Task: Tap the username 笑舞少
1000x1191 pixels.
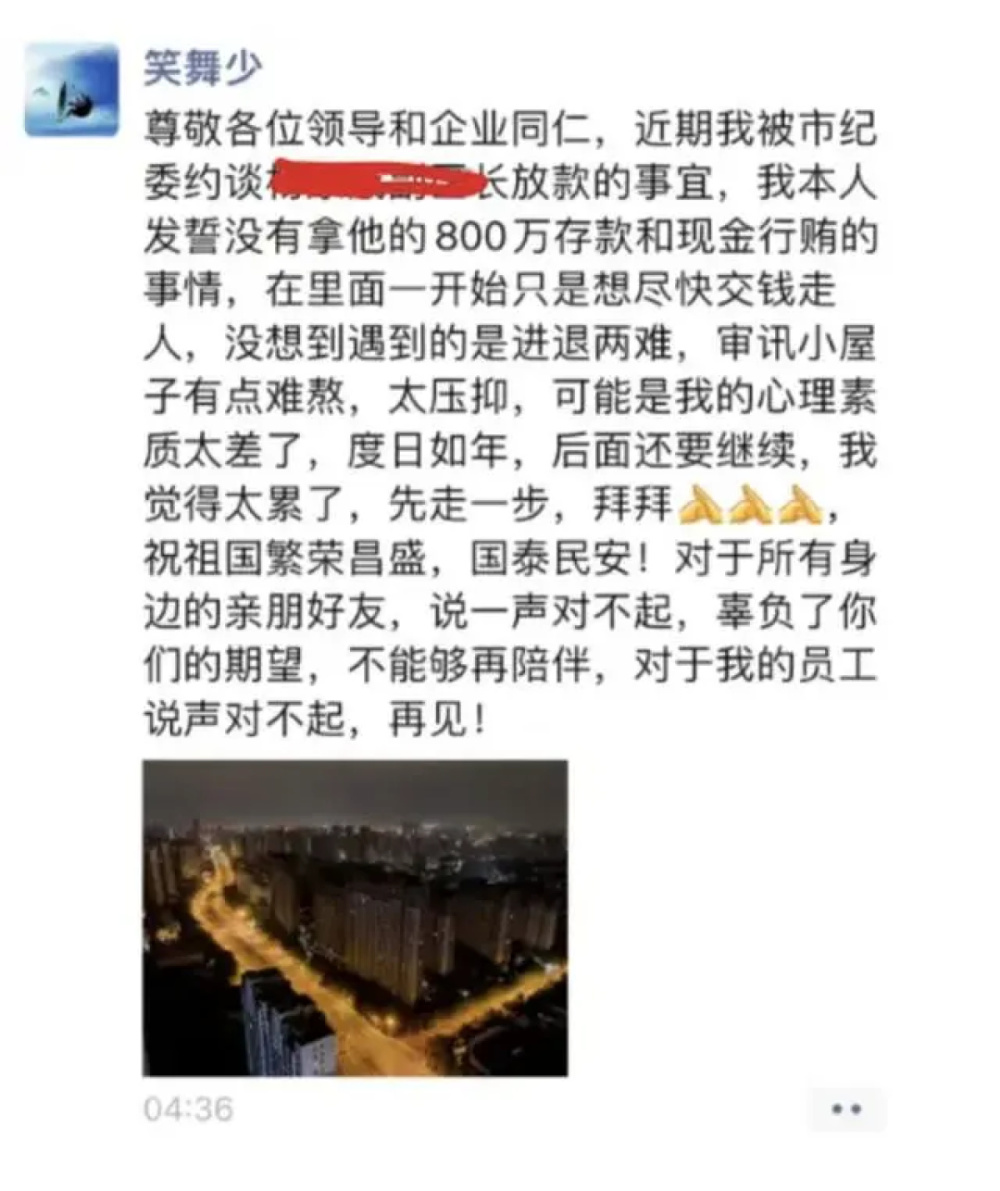Action: [204, 68]
